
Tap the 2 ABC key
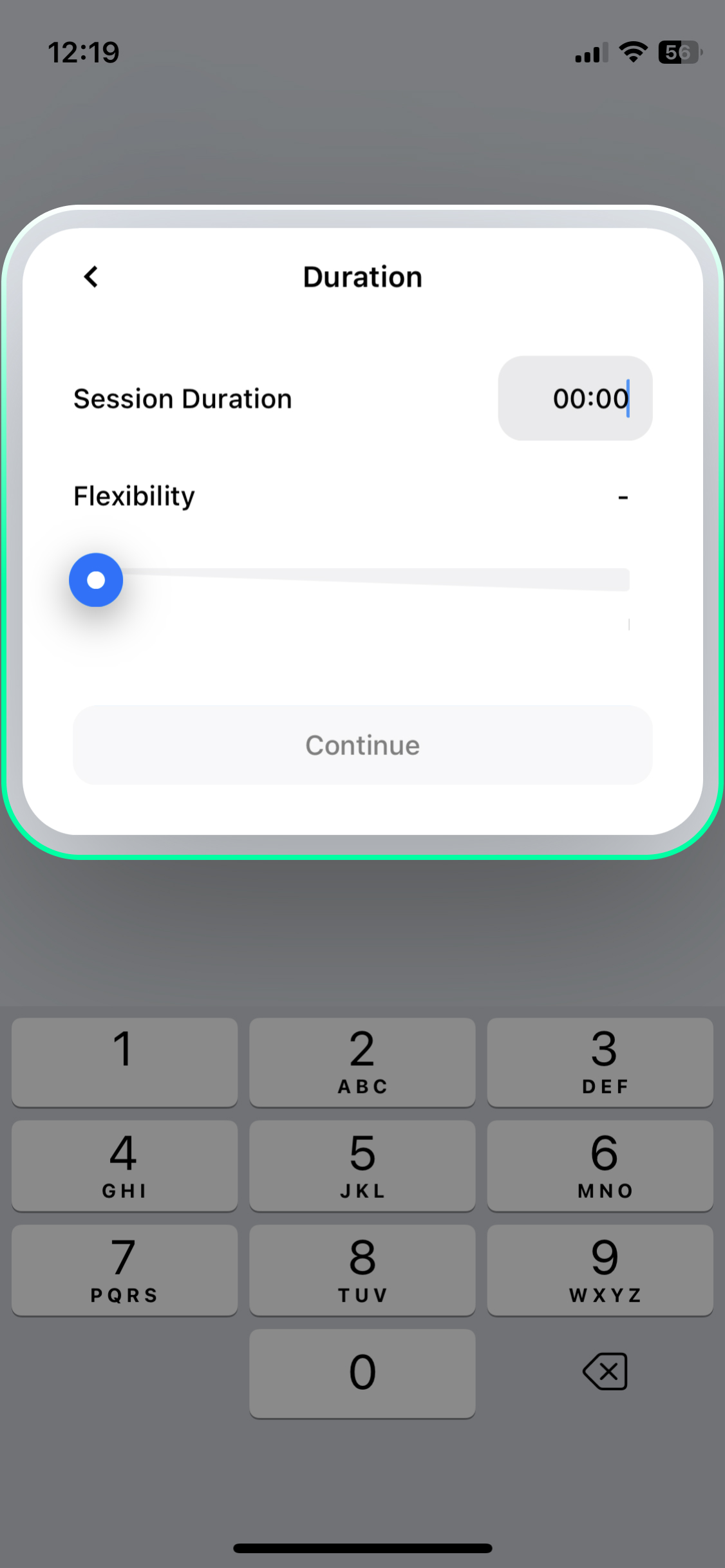pos(362,1062)
